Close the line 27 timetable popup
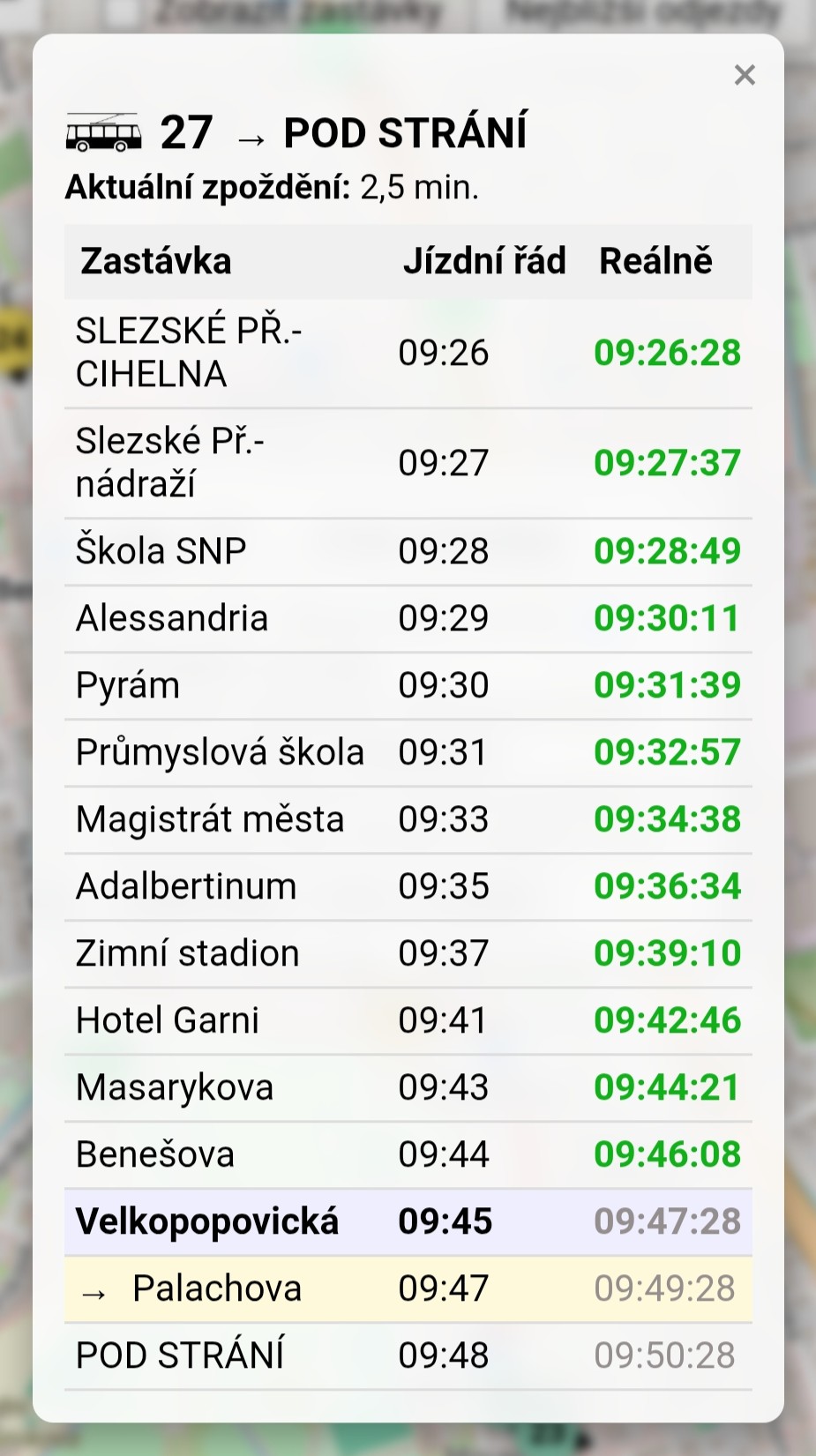The image size is (816, 1456). (x=745, y=75)
